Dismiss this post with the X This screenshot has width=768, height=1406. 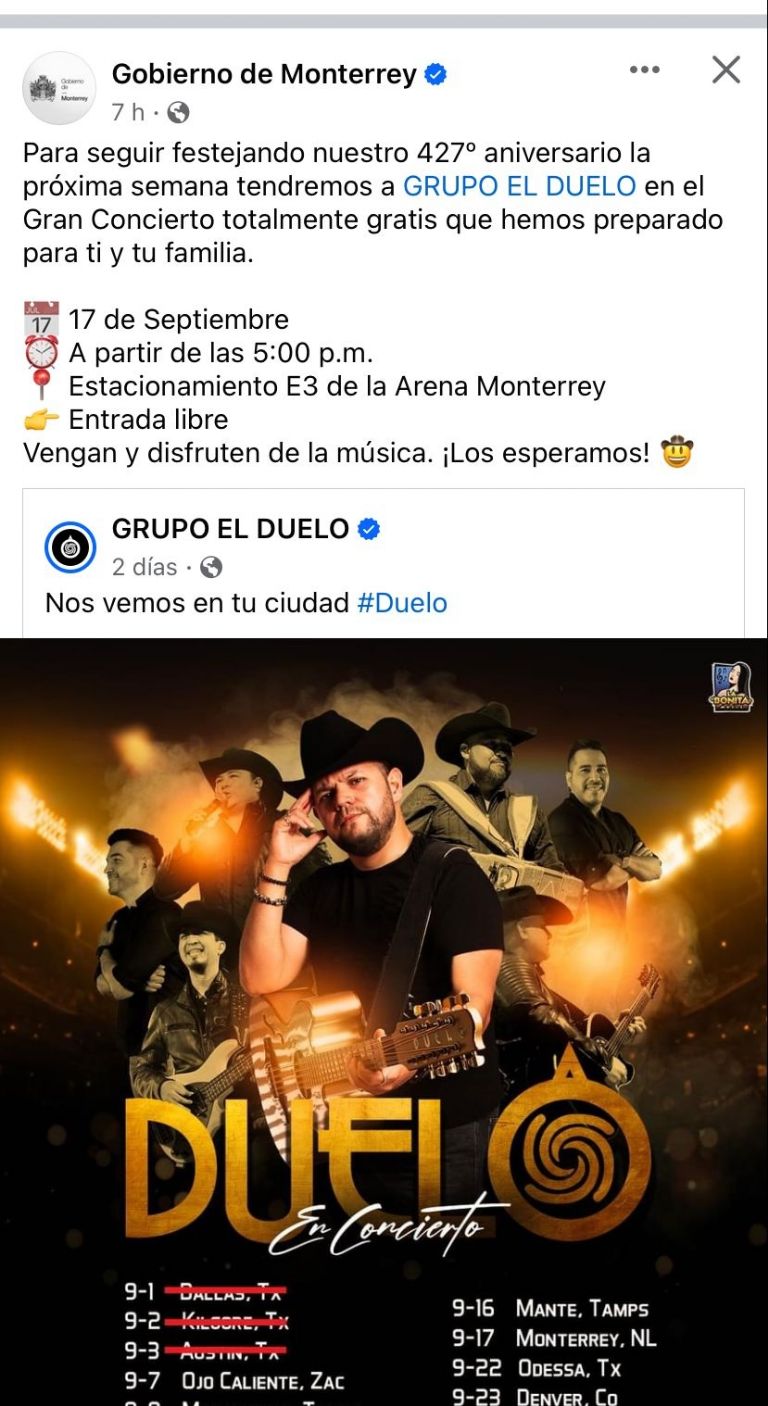pyautogui.click(x=725, y=70)
